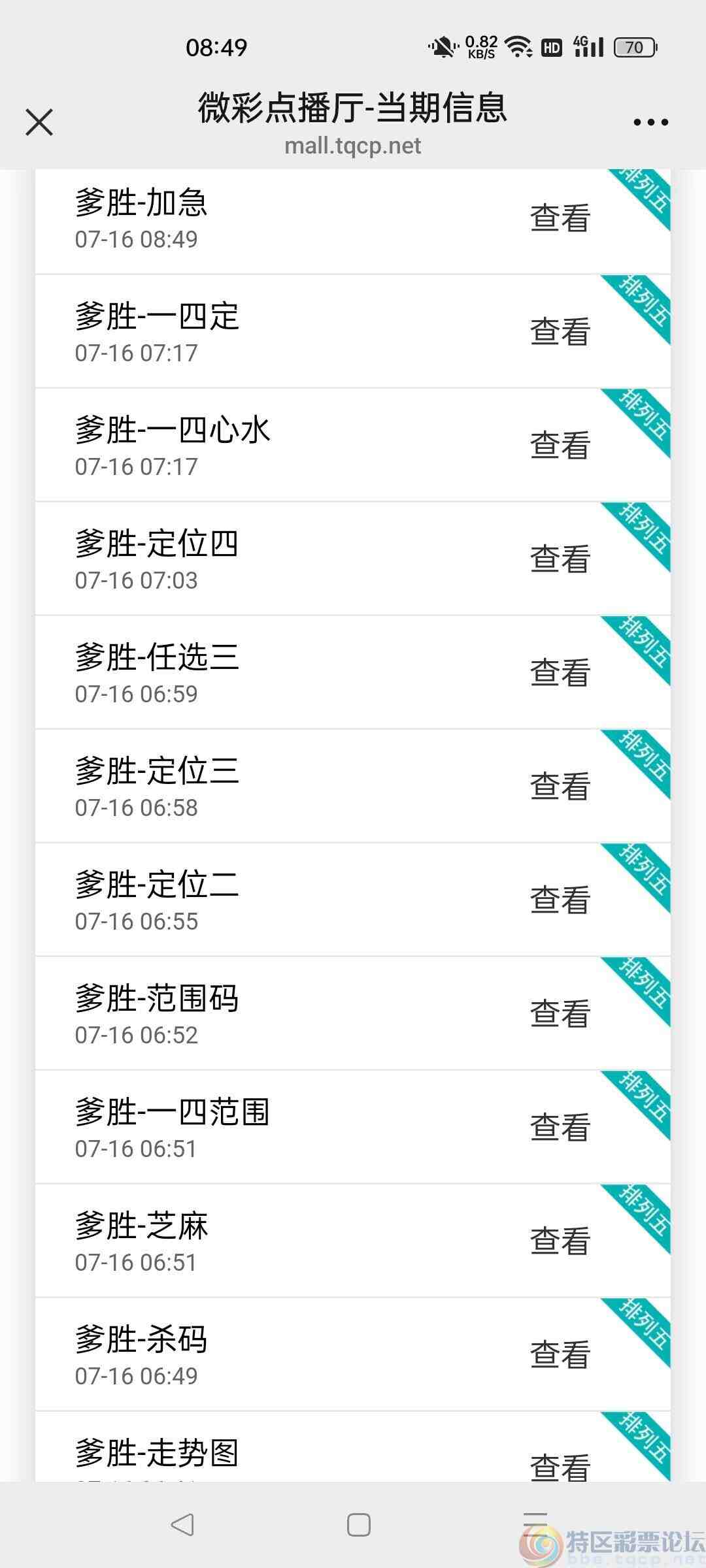Image resolution: width=706 pixels, height=1568 pixels.
Task: Open 查看 next to 爹胜-走势图
Action: tap(559, 1465)
